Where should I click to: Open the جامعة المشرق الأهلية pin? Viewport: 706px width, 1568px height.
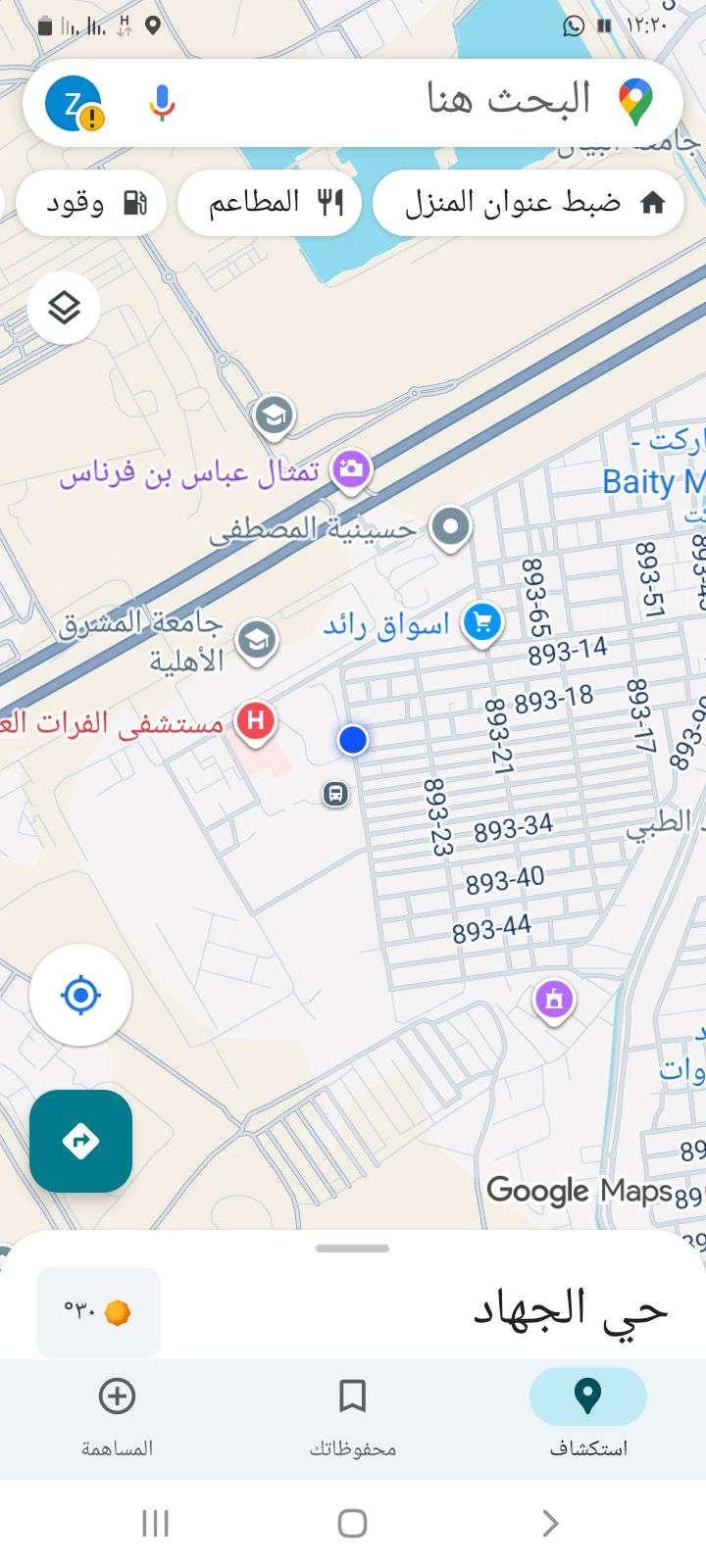[257, 641]
